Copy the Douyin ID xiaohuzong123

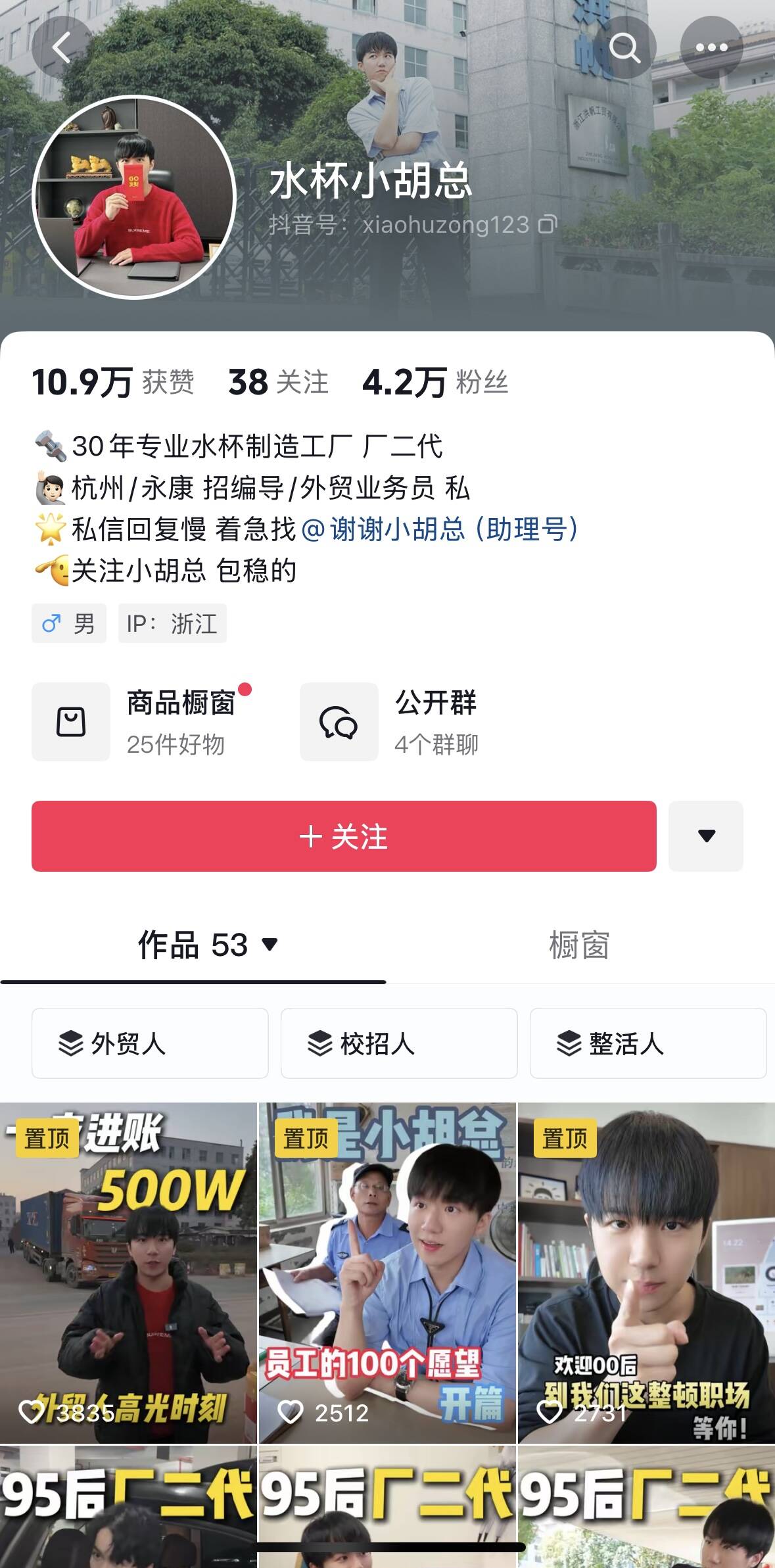pyautogui.click(x=548, y=225)
